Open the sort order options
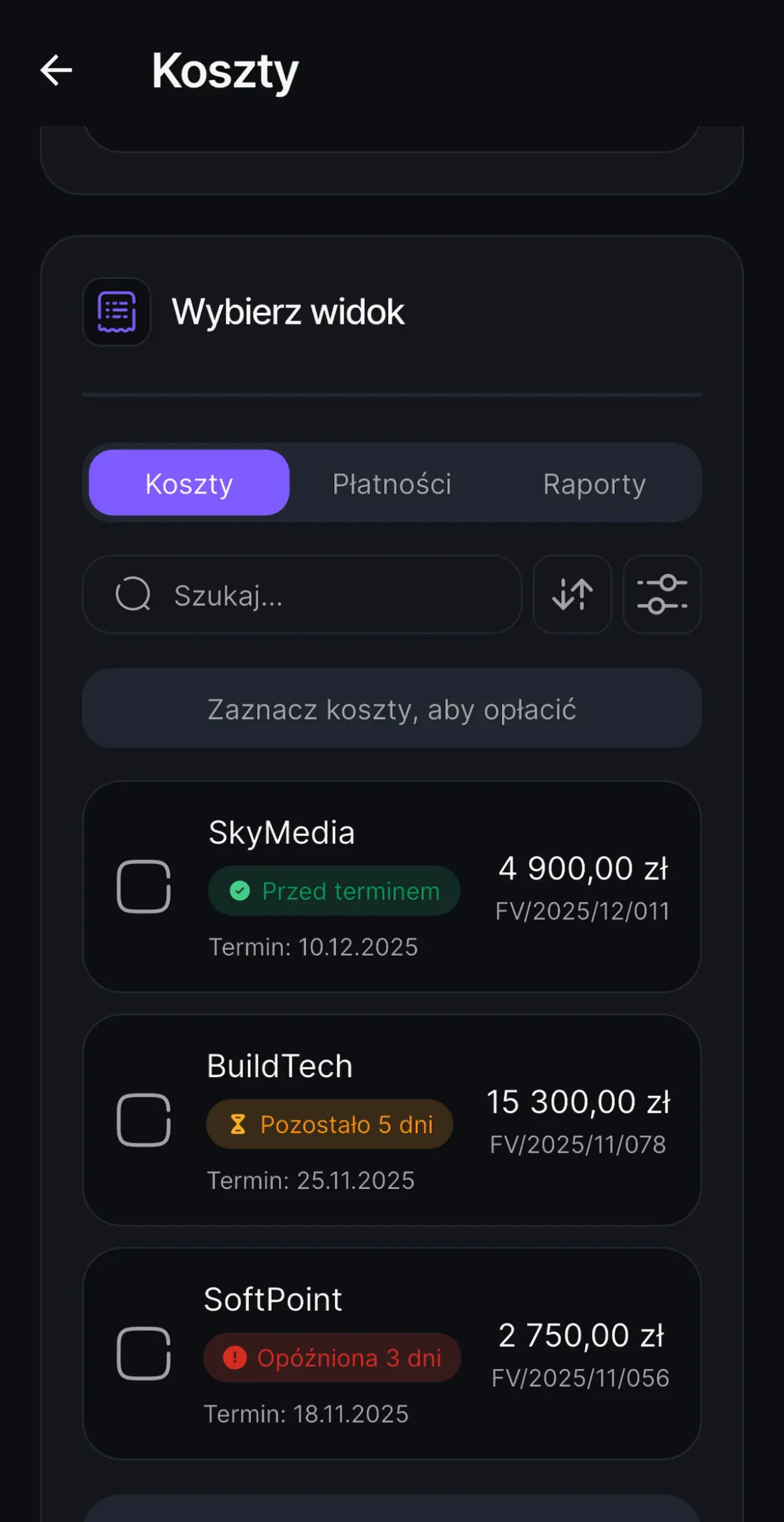 click(x=572, y=594)
